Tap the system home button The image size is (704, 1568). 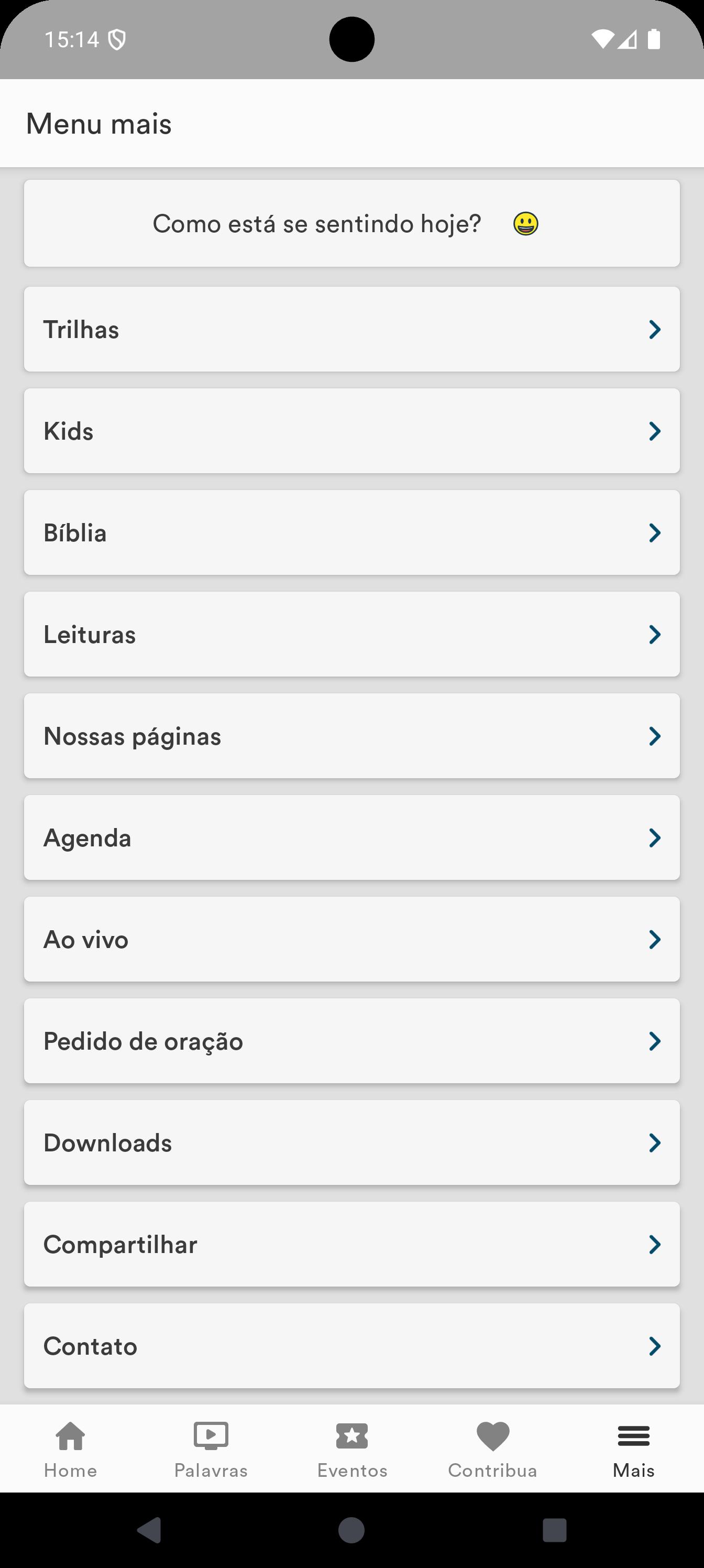click(x=351, y=1530)
